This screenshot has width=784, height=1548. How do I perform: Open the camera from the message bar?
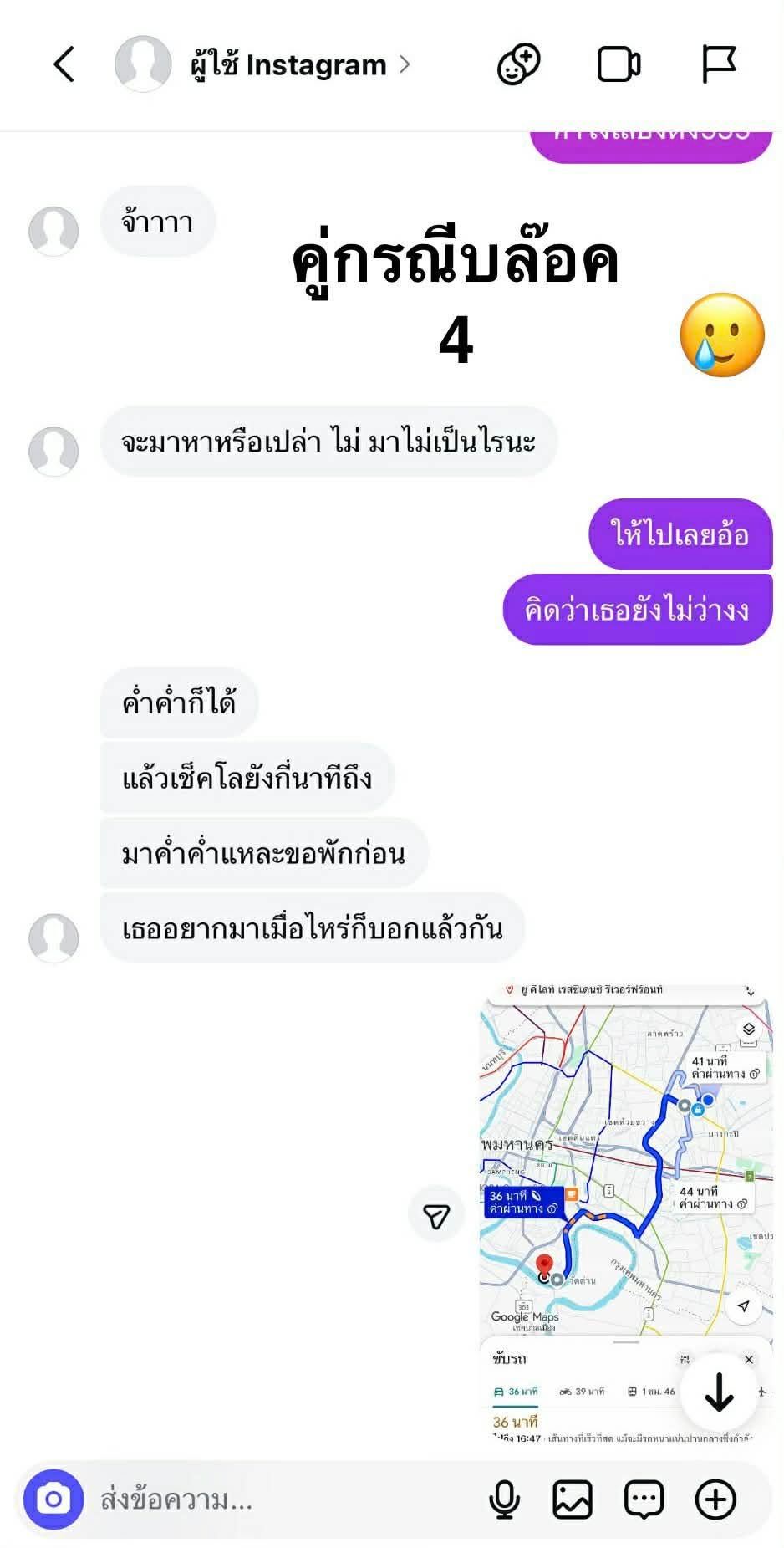(x=53, y=1499)
